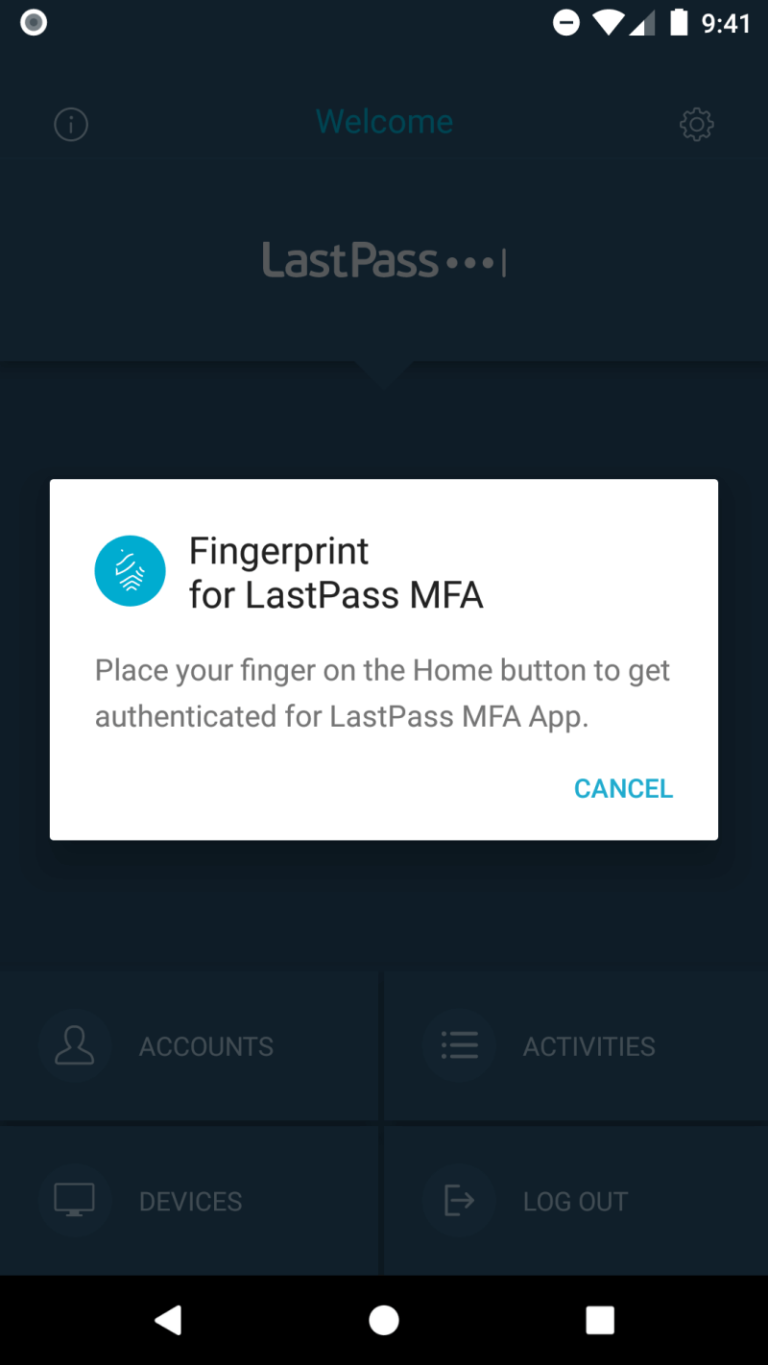Viewport: 768px width, 1365px height.
Task: Collapse the panel using the upward notch arrow
Action: [x=384, y=374]
